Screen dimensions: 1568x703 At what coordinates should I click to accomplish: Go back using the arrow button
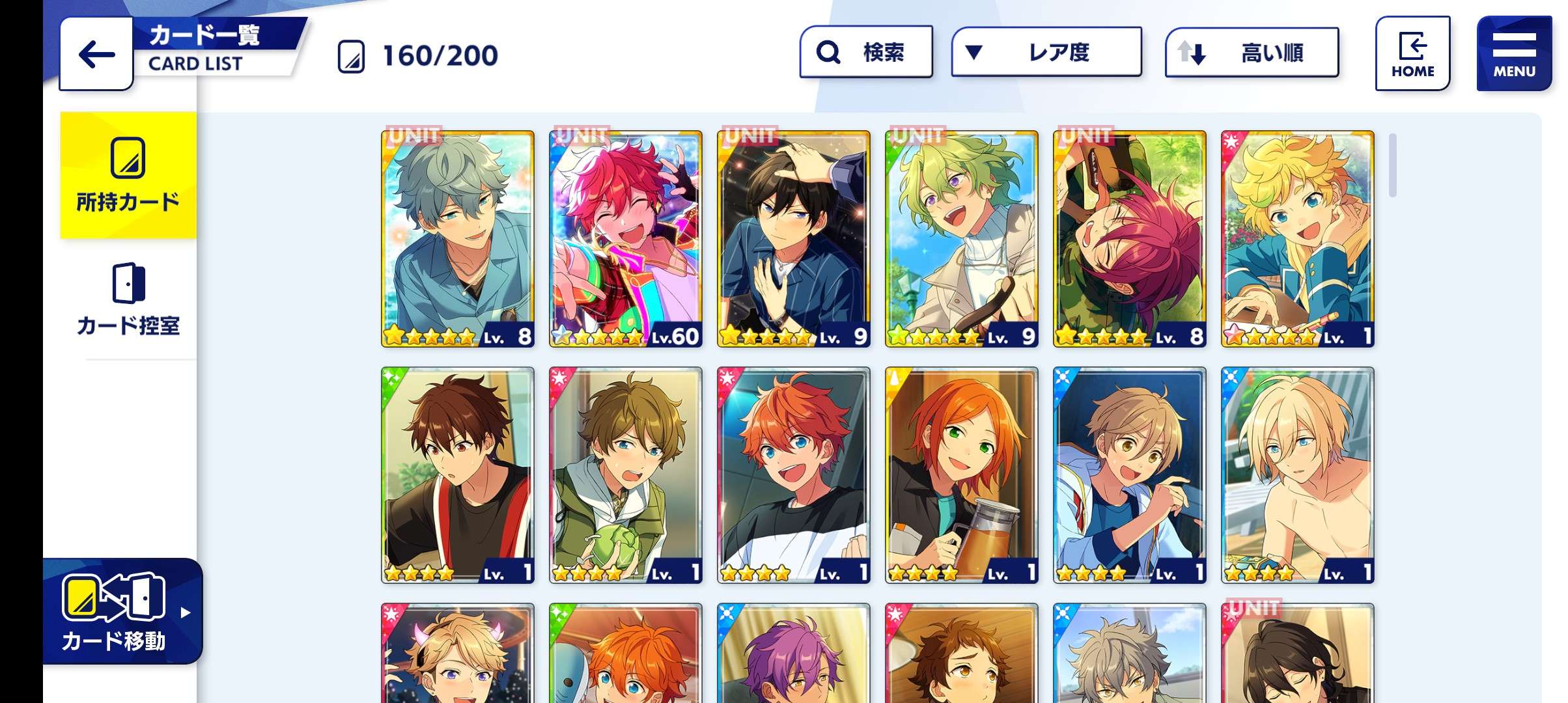(96, 54)
